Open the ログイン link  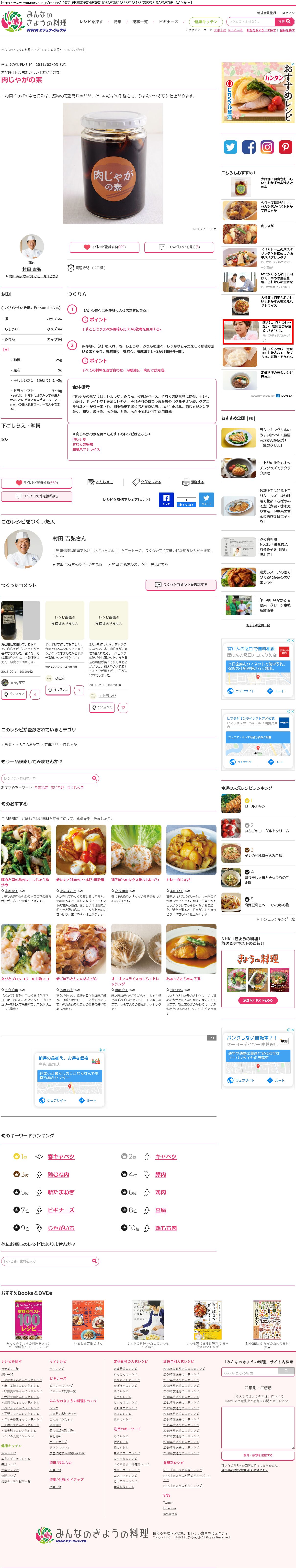click(288, 13)
